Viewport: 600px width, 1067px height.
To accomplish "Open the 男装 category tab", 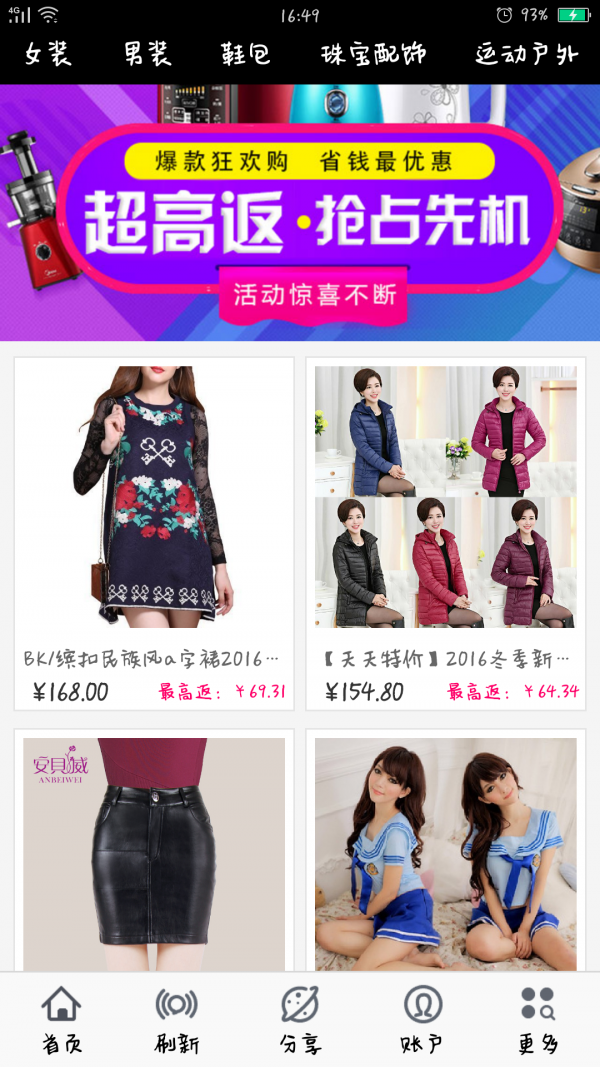I will coord(147,54).
